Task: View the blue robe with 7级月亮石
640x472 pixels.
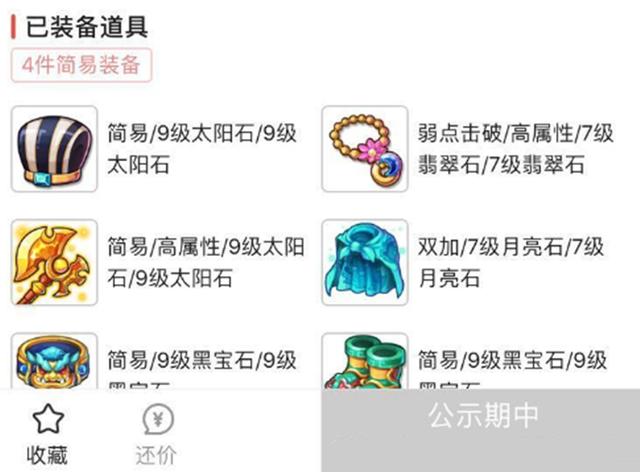Action: (364, 262)
